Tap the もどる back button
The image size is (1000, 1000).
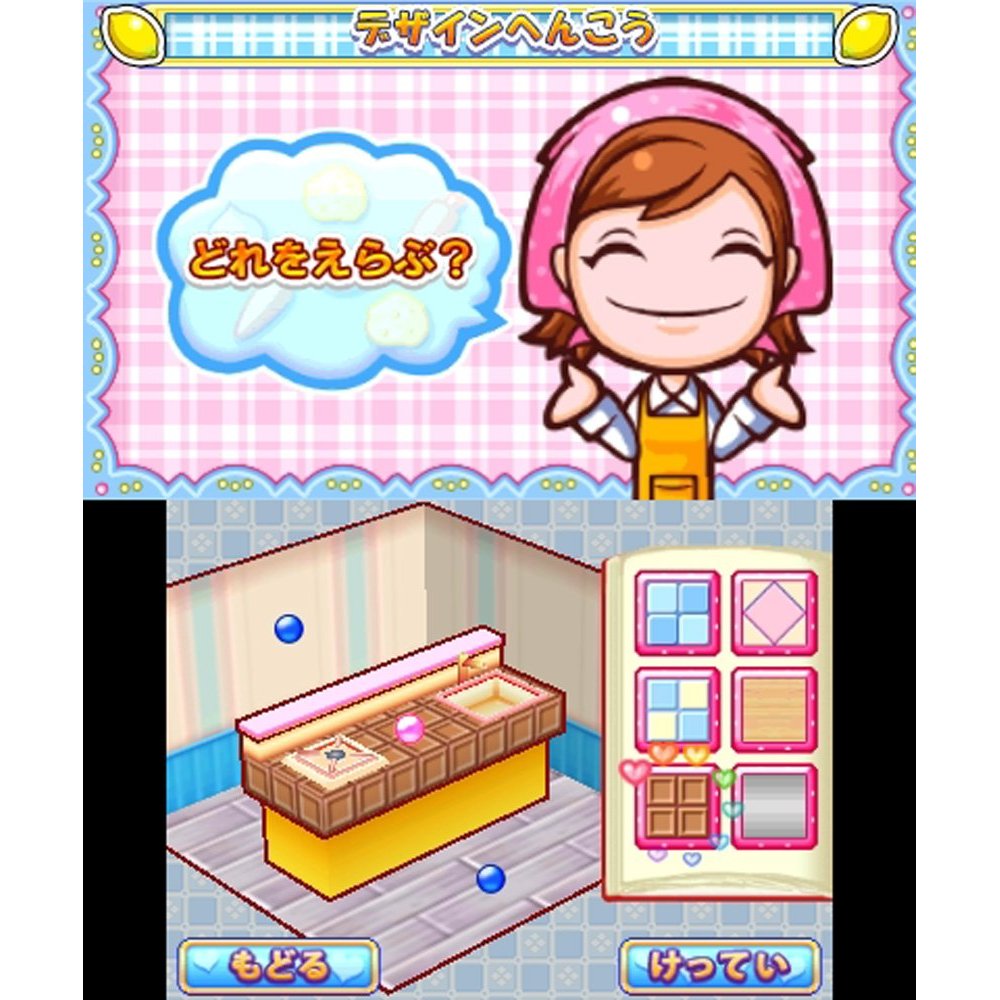click(277, 965)
